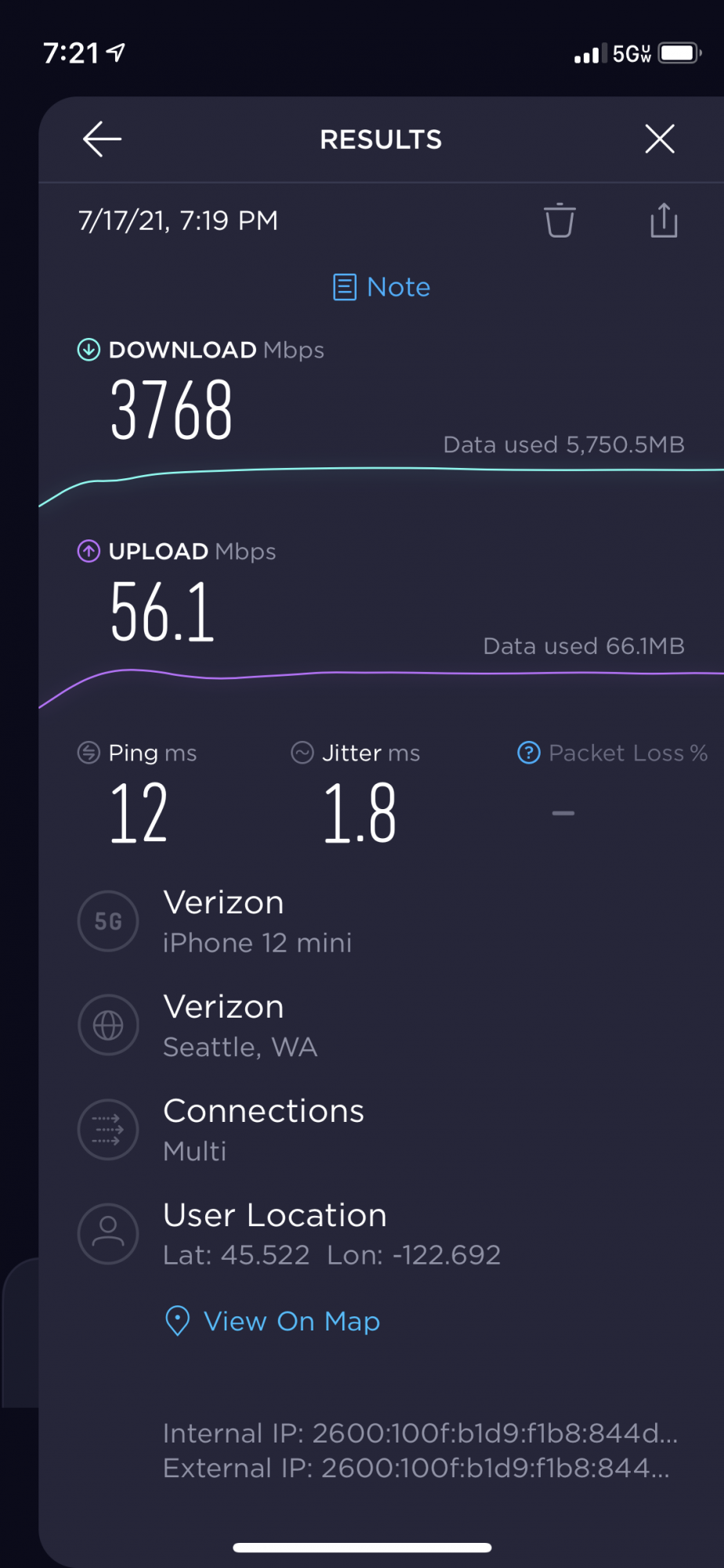Tap the Packet Loss help icon

529,753
